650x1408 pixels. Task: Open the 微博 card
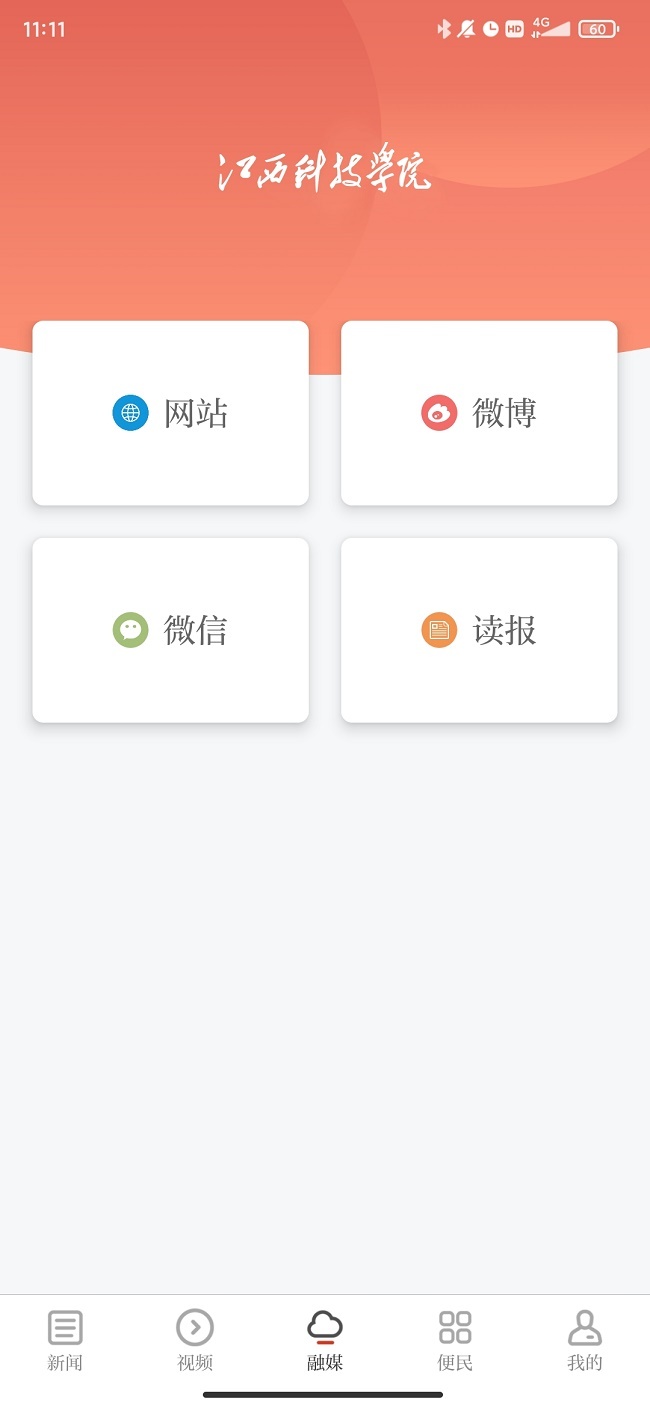coord(479,413)
